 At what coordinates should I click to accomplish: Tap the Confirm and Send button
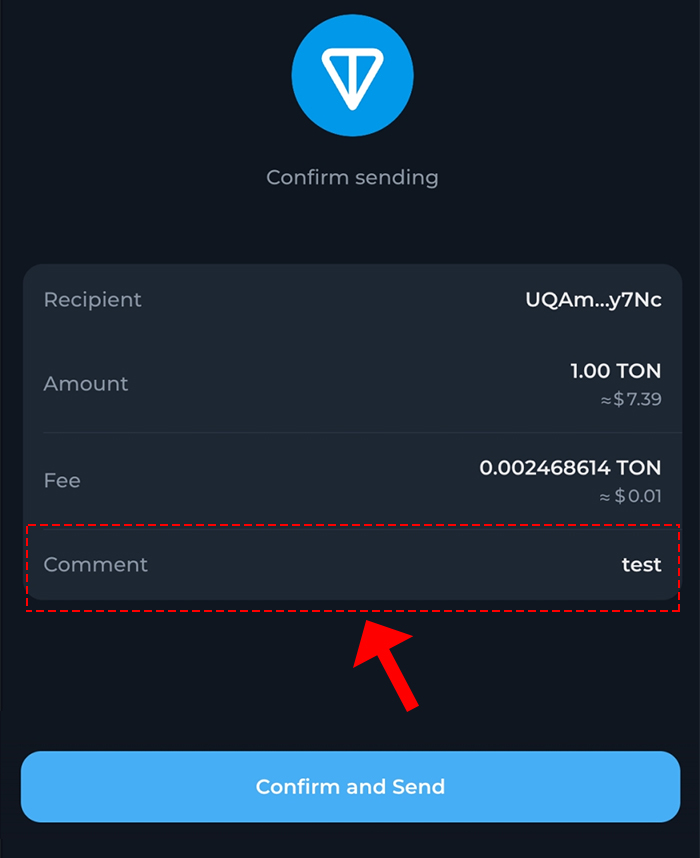[350, 787]
